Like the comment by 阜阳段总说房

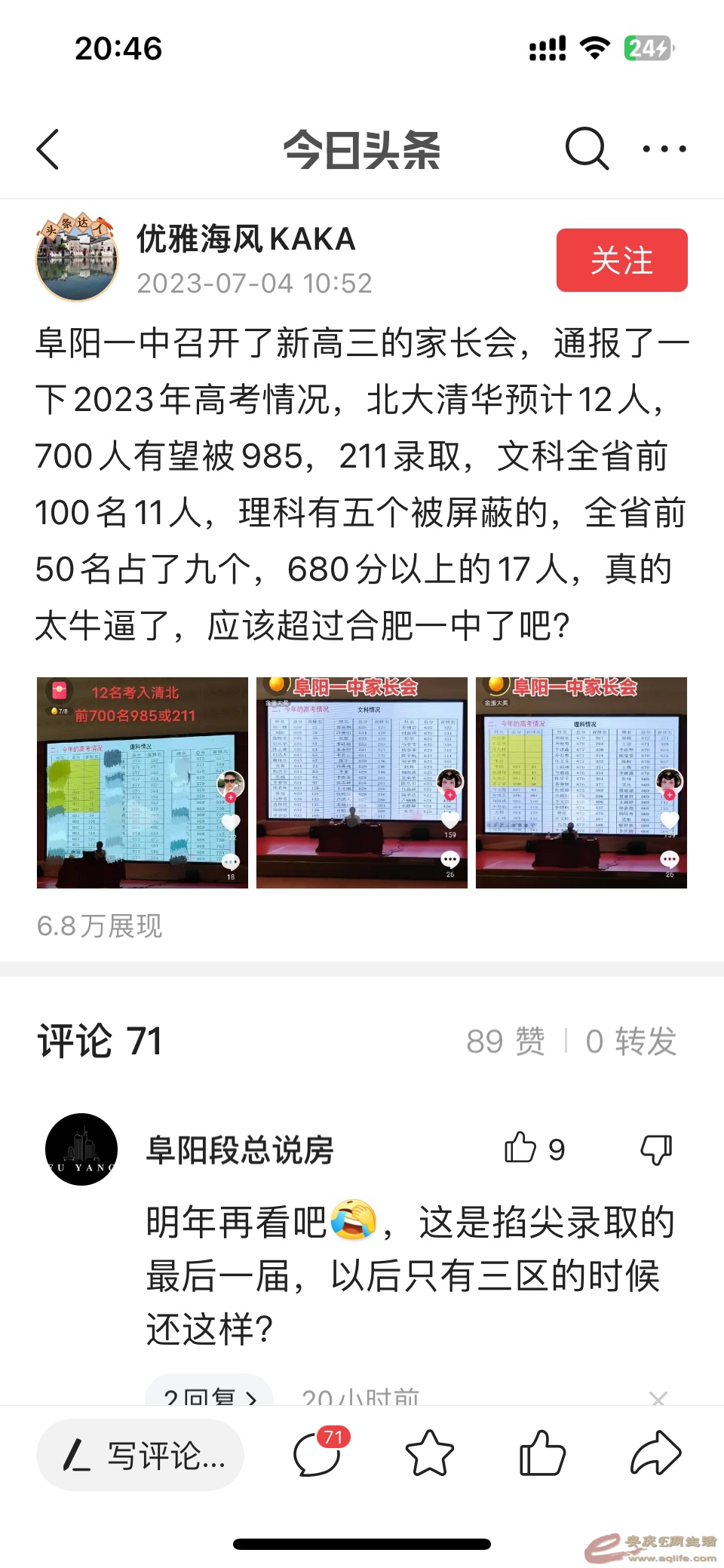coord(522,1149)
